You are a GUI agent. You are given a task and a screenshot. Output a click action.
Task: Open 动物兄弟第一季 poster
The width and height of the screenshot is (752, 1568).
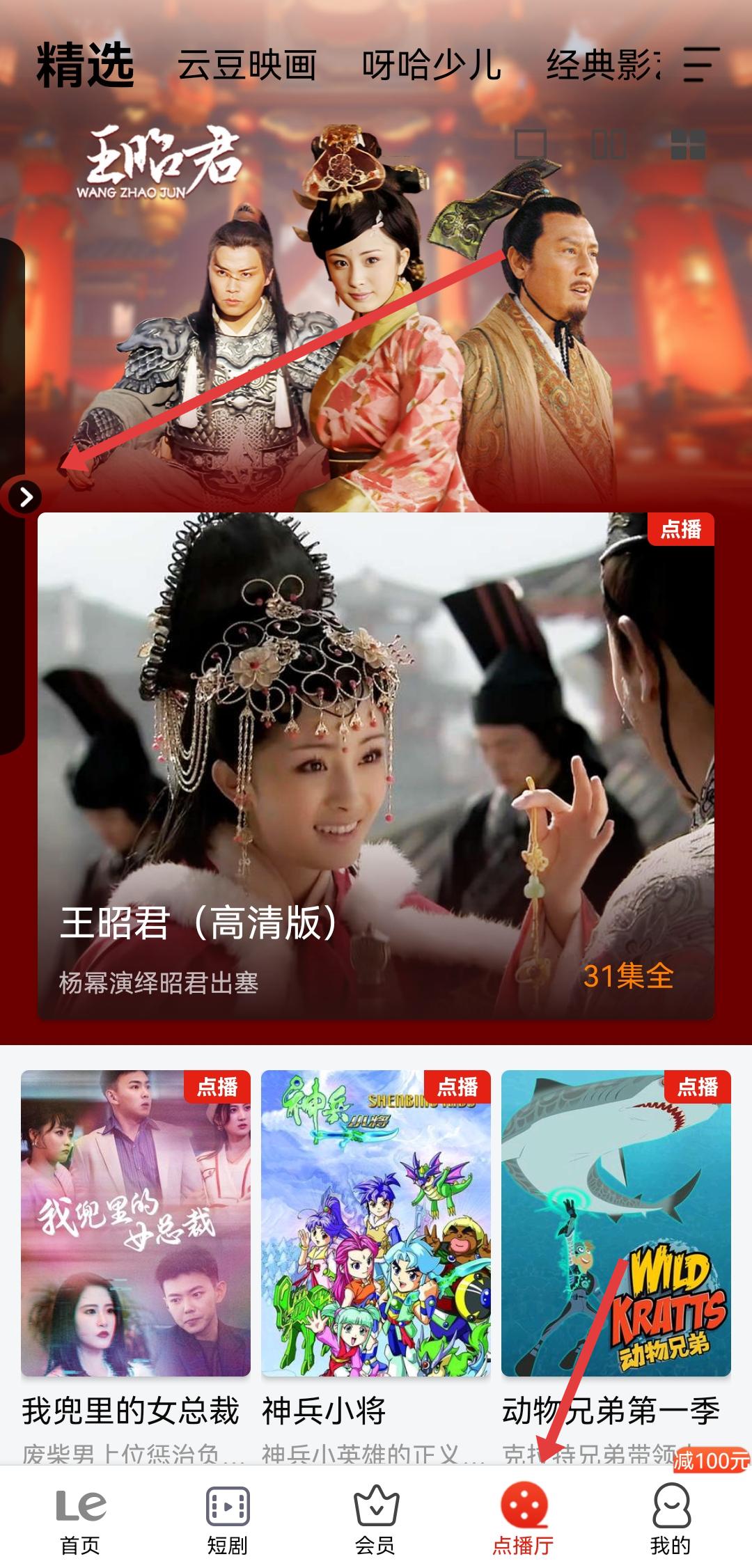pos(616,1223)
